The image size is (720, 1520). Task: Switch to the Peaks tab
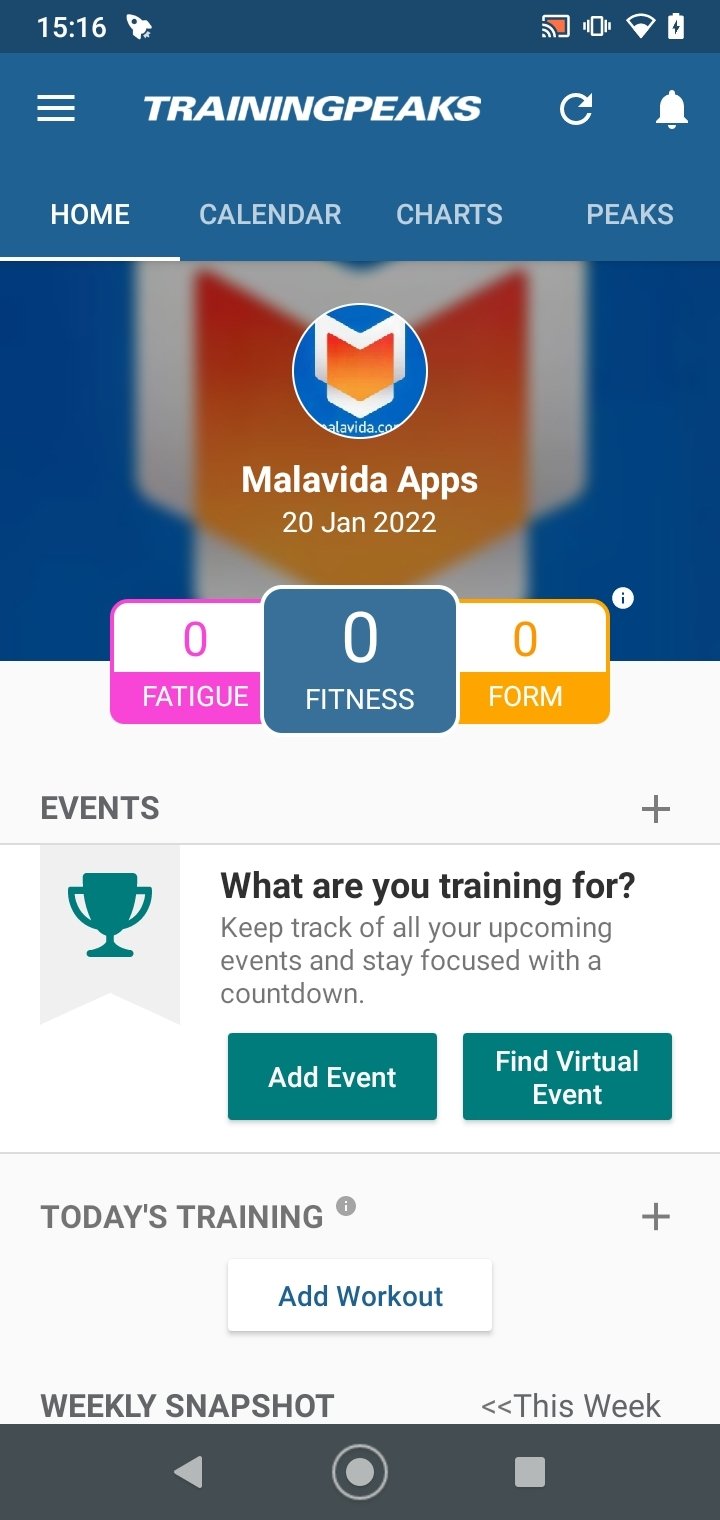point(629,214)
